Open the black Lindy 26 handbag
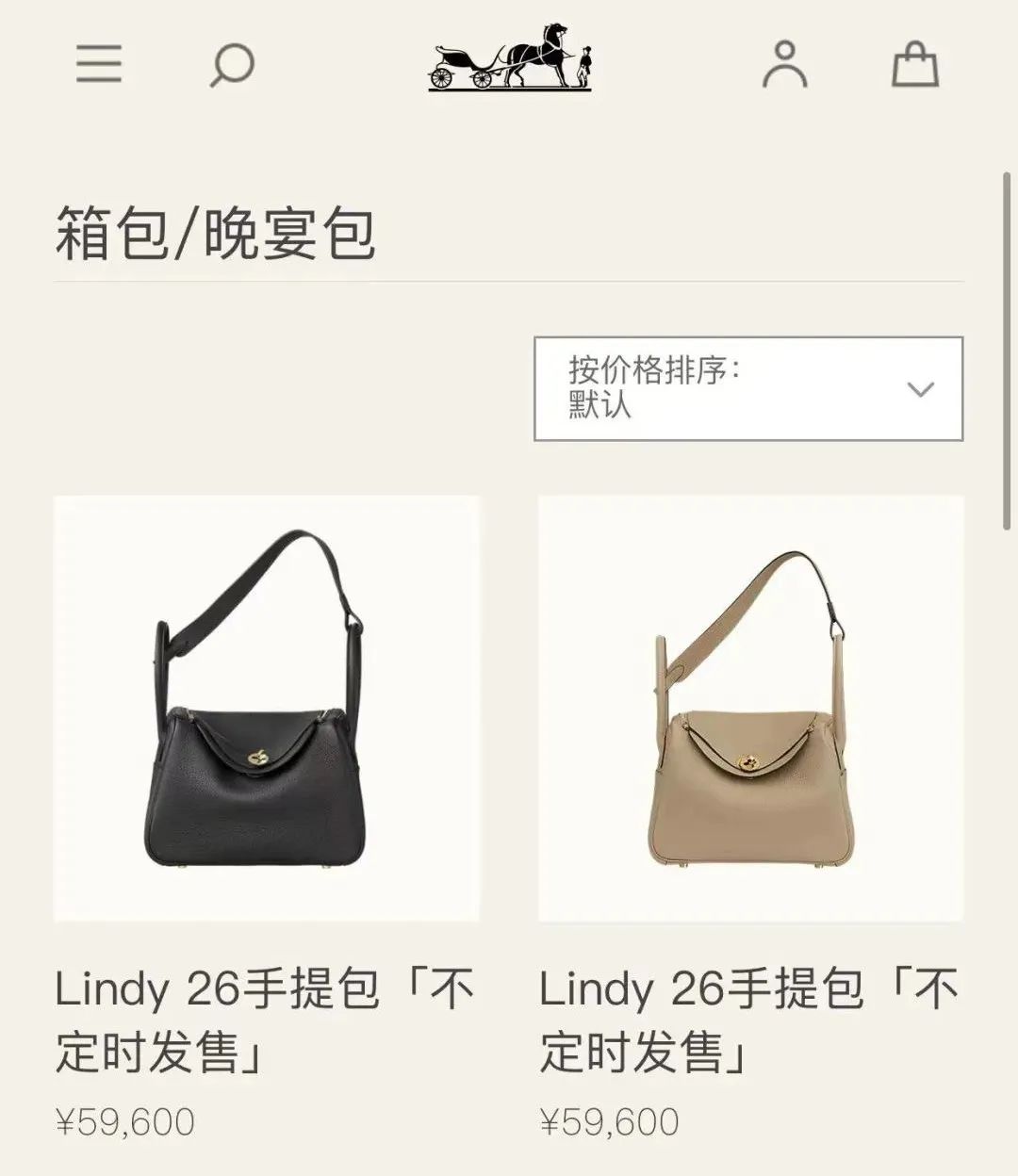Viewport: 1018px width, 1176px height. [267, 709]
